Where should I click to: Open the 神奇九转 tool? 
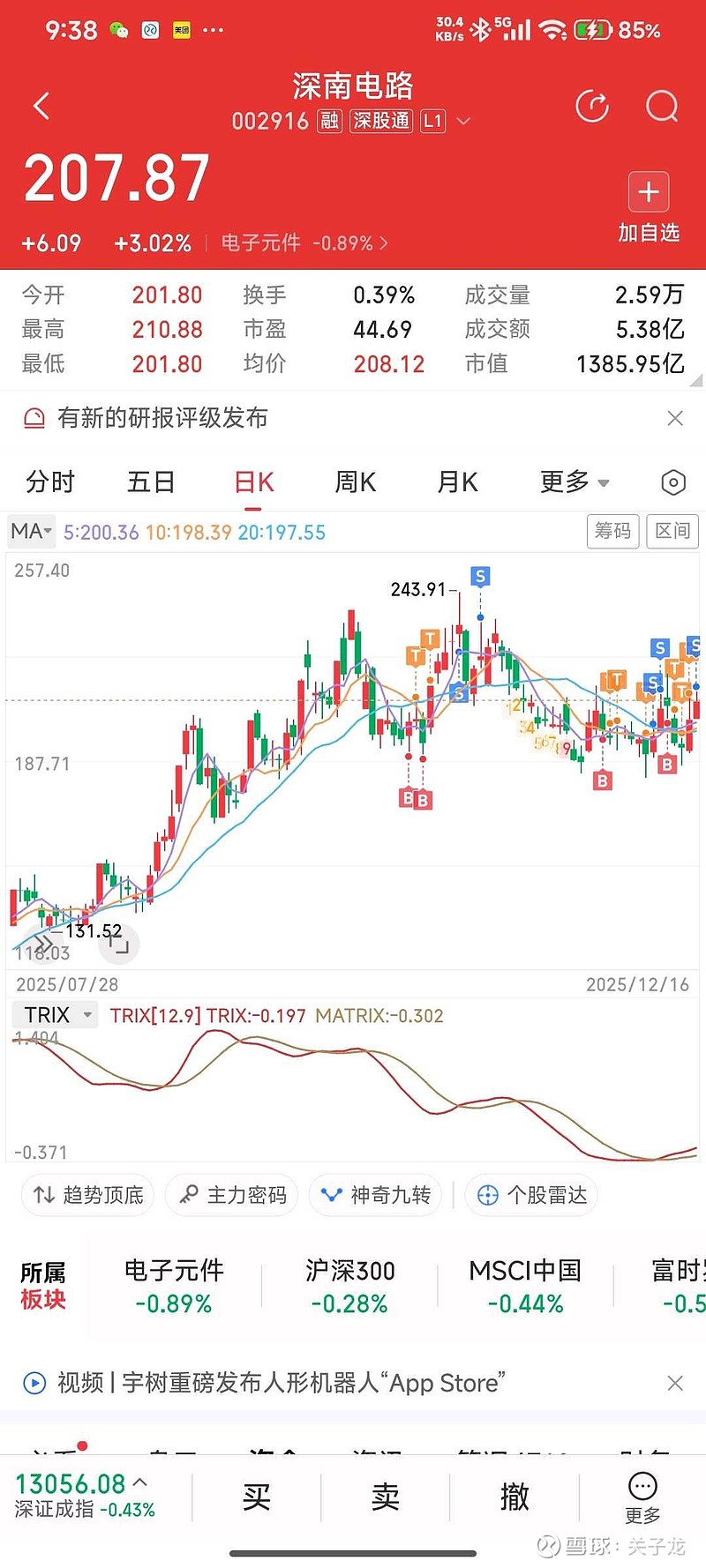point(375,1196)
